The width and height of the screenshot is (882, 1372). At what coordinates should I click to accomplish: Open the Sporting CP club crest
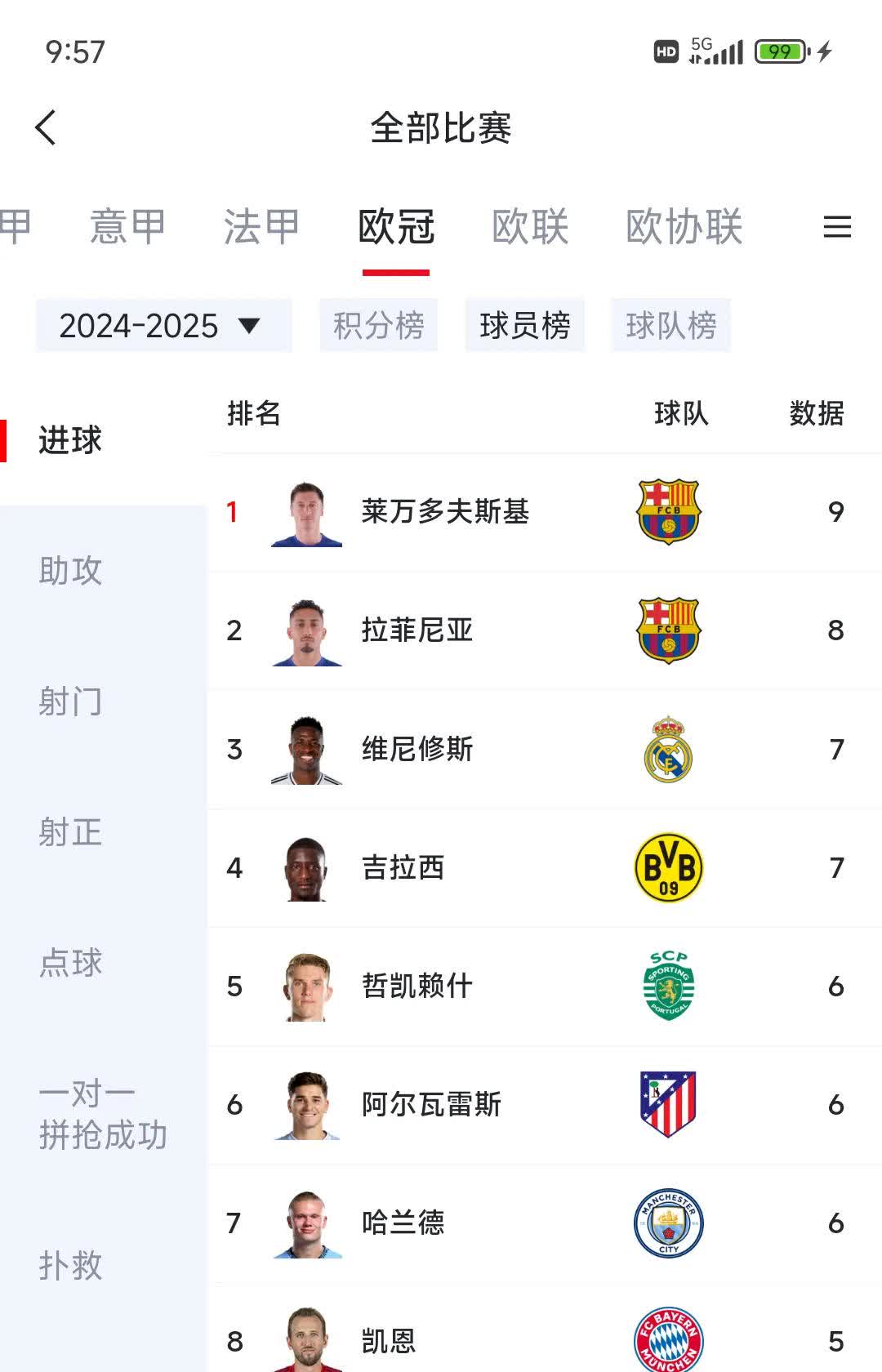point(668,987)
